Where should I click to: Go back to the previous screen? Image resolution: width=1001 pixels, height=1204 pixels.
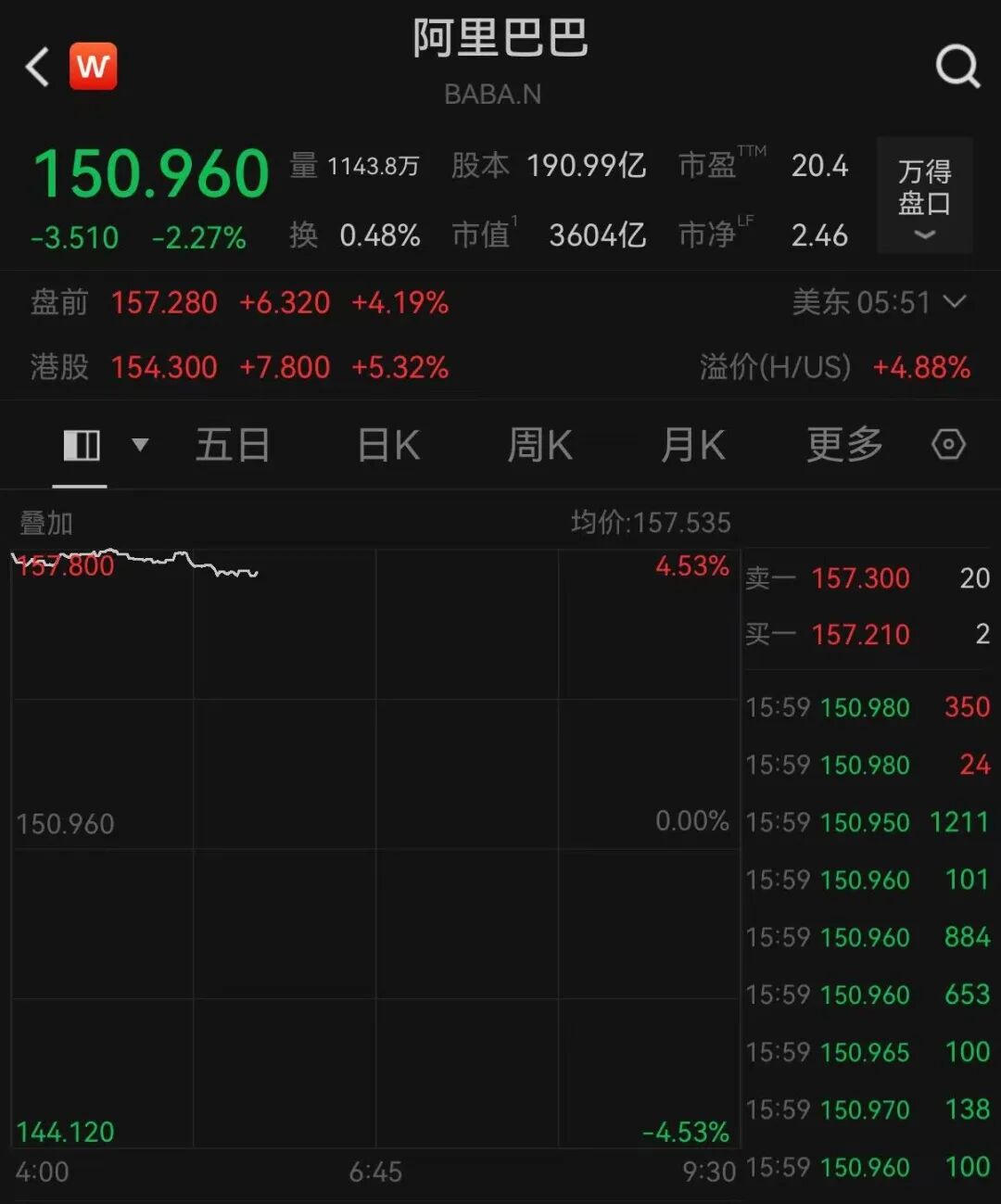point(37,67)
